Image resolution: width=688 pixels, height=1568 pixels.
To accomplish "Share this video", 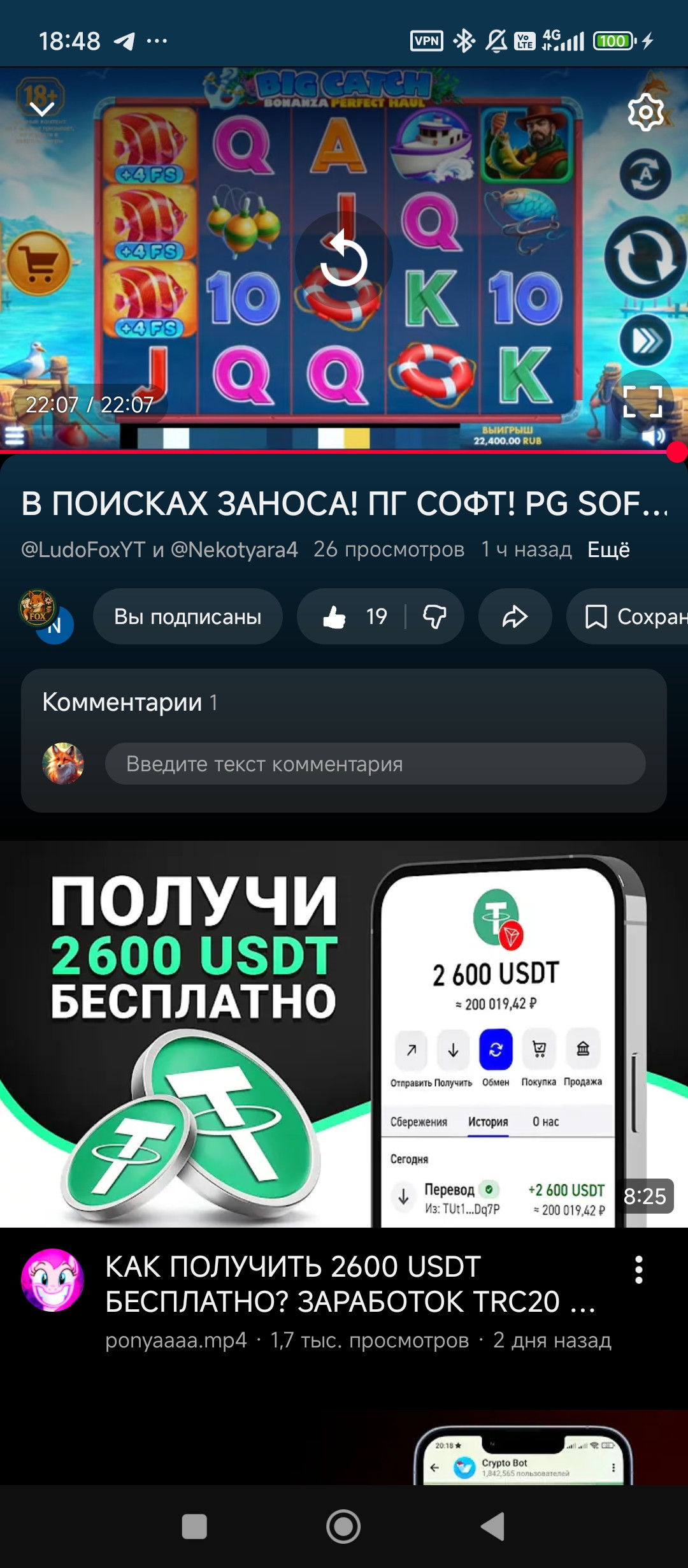I will click(x=515, y=616).
